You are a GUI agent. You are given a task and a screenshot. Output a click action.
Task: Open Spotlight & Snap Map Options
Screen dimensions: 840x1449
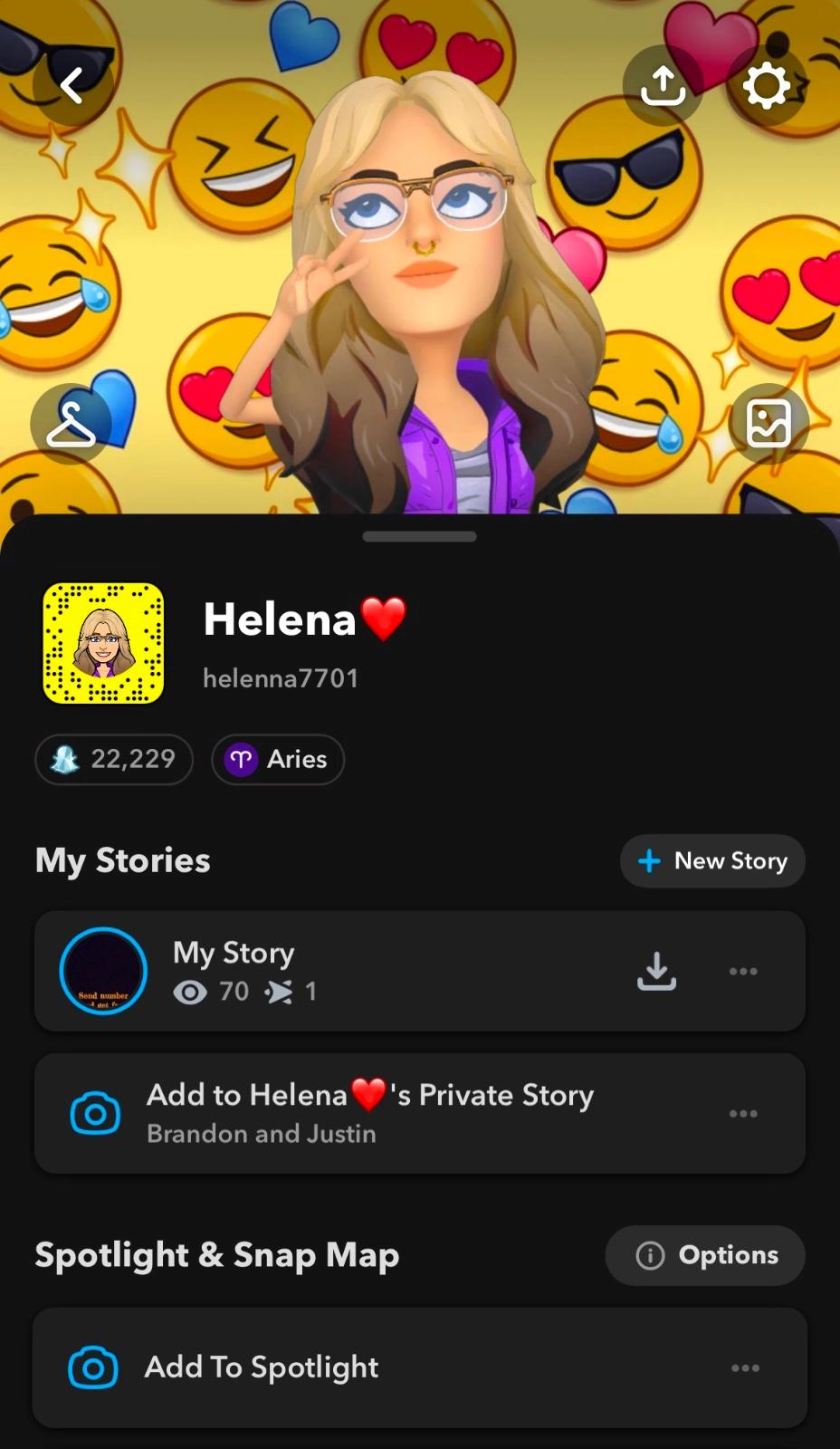click(705, 1255)
